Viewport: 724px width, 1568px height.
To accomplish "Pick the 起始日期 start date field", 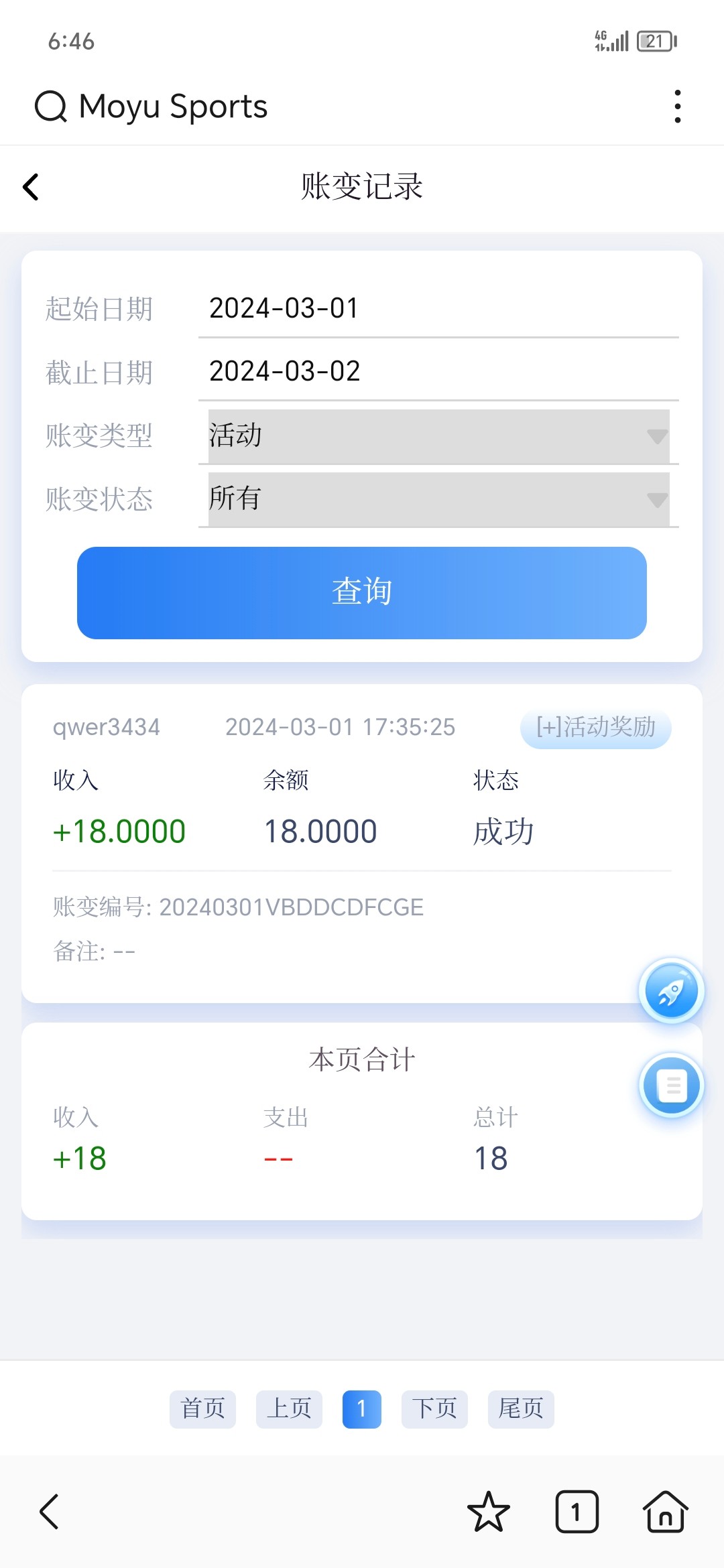I will [438, 309].
